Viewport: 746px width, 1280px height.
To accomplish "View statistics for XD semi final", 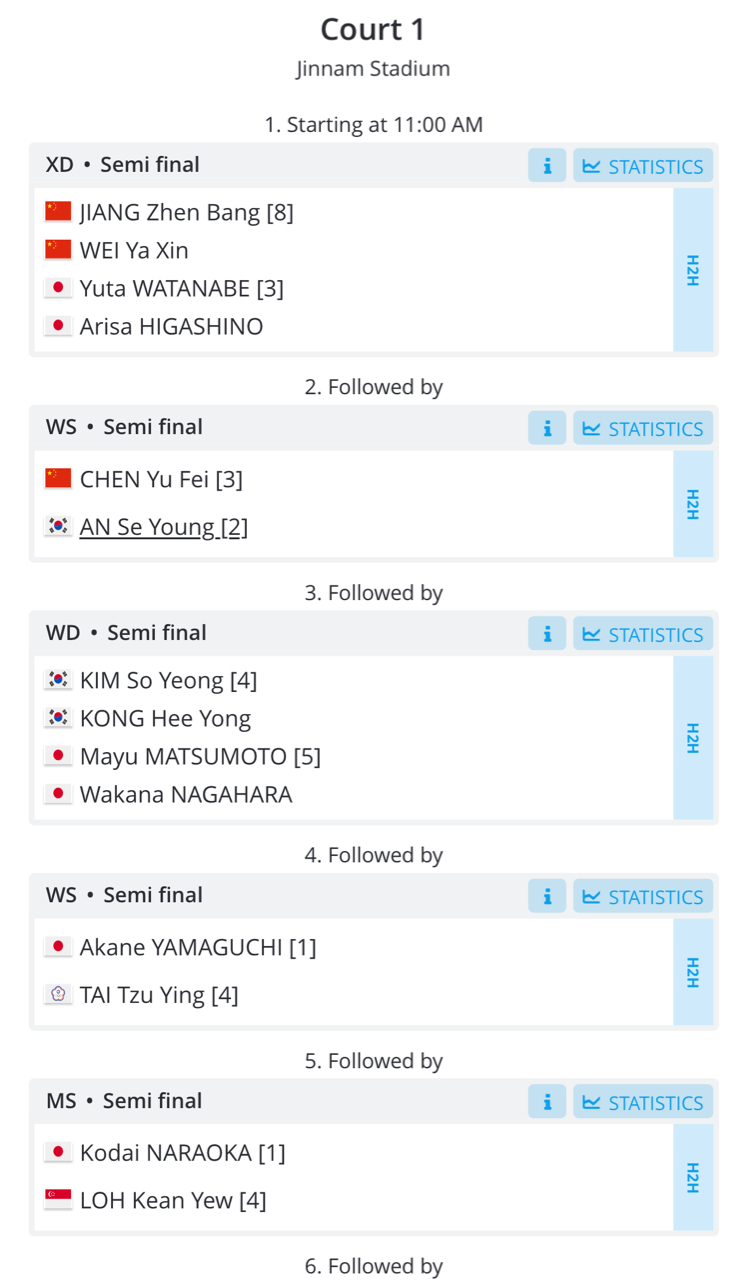I will [643, 166].
